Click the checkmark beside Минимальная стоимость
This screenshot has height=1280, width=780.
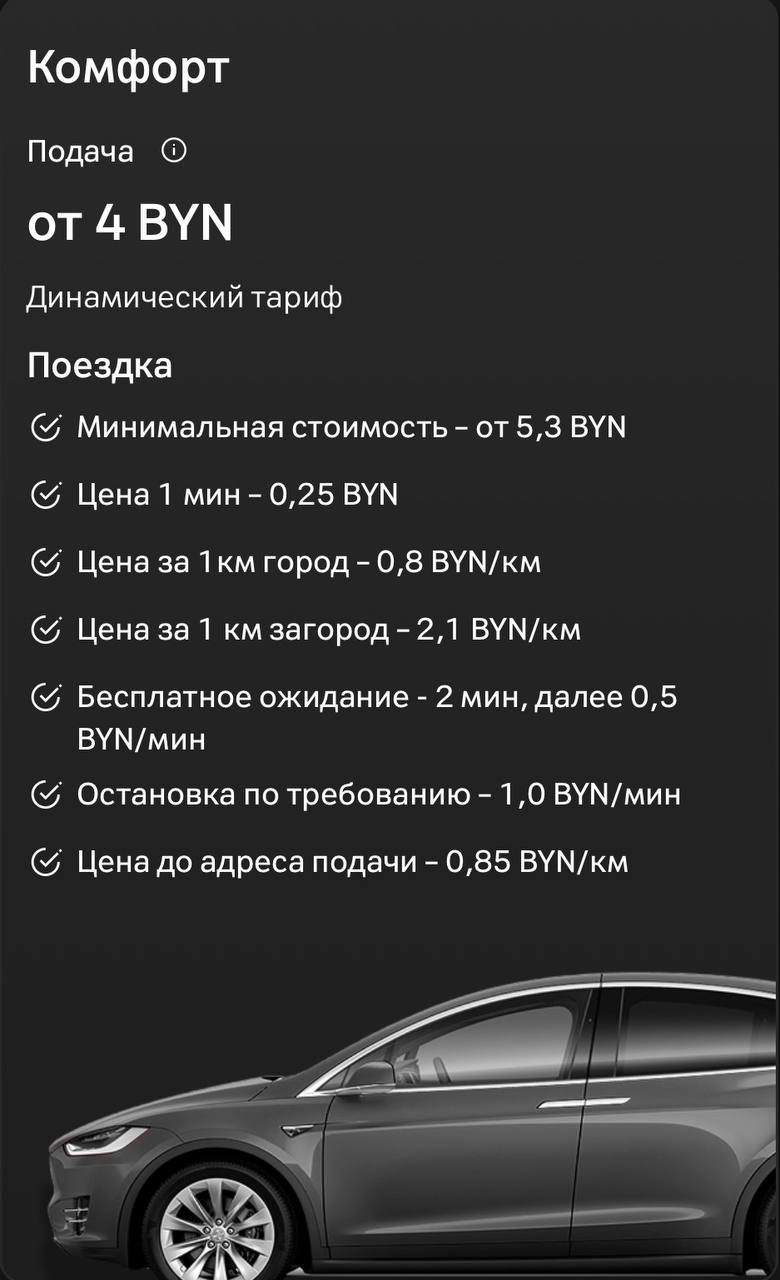(43, 425)
